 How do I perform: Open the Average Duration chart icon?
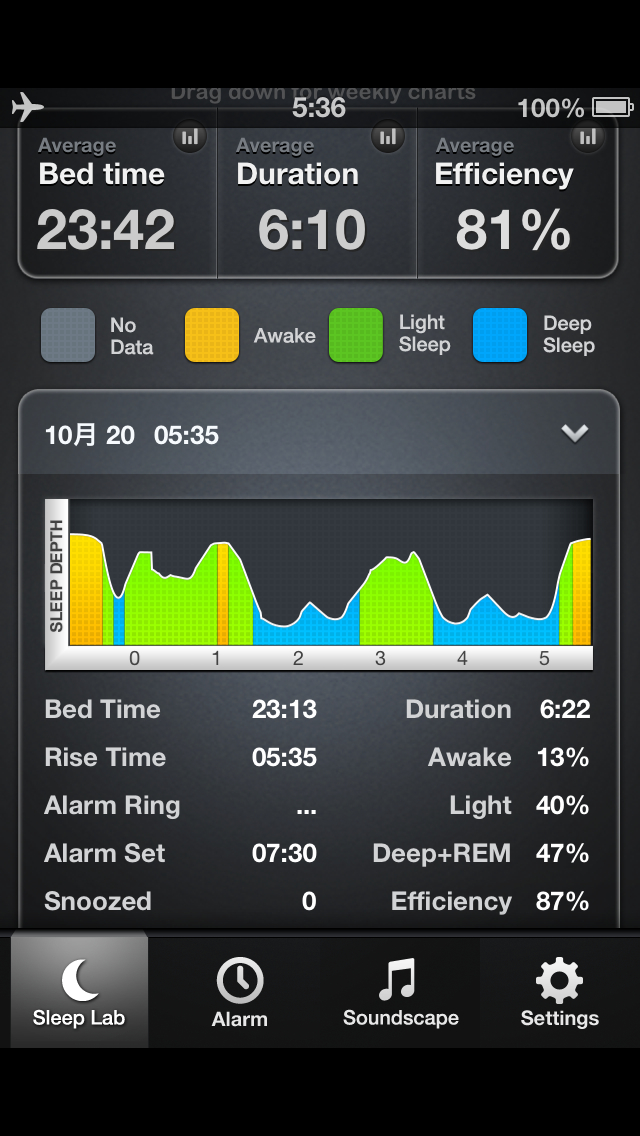388,137
